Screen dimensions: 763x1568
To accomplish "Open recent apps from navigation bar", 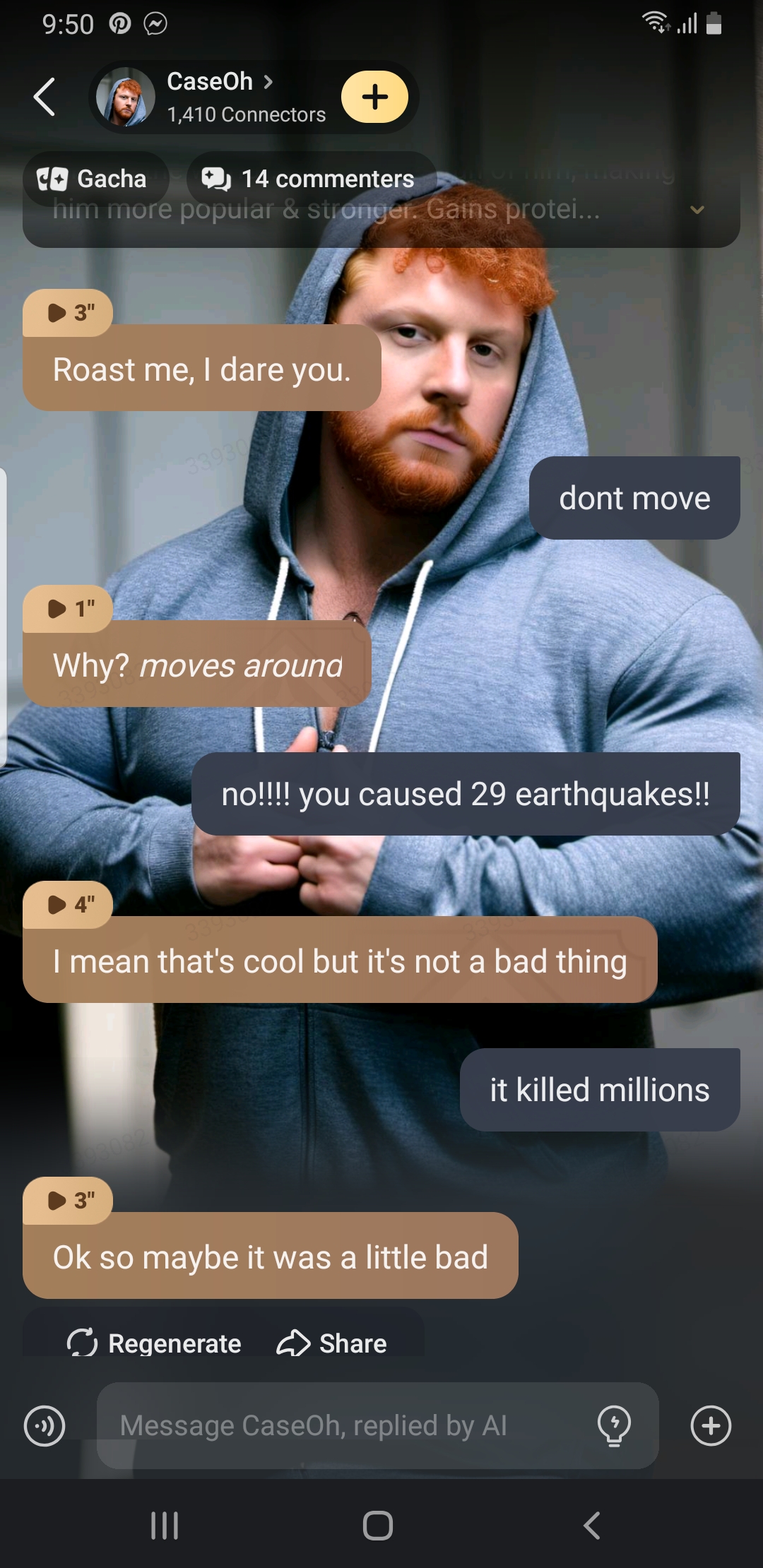I will 165,1526.
